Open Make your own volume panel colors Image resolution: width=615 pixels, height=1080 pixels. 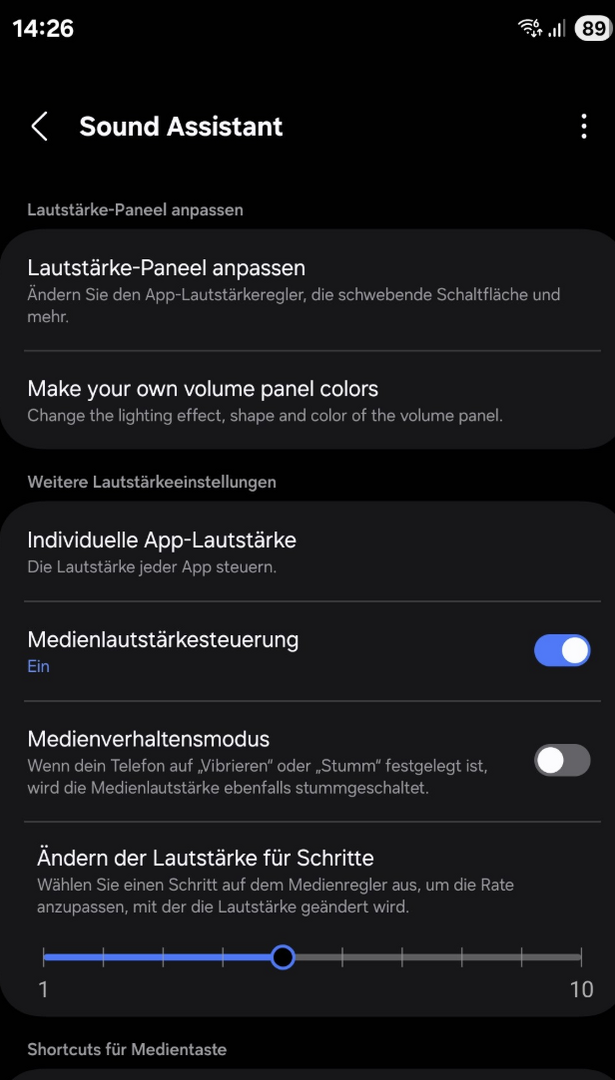300,400
